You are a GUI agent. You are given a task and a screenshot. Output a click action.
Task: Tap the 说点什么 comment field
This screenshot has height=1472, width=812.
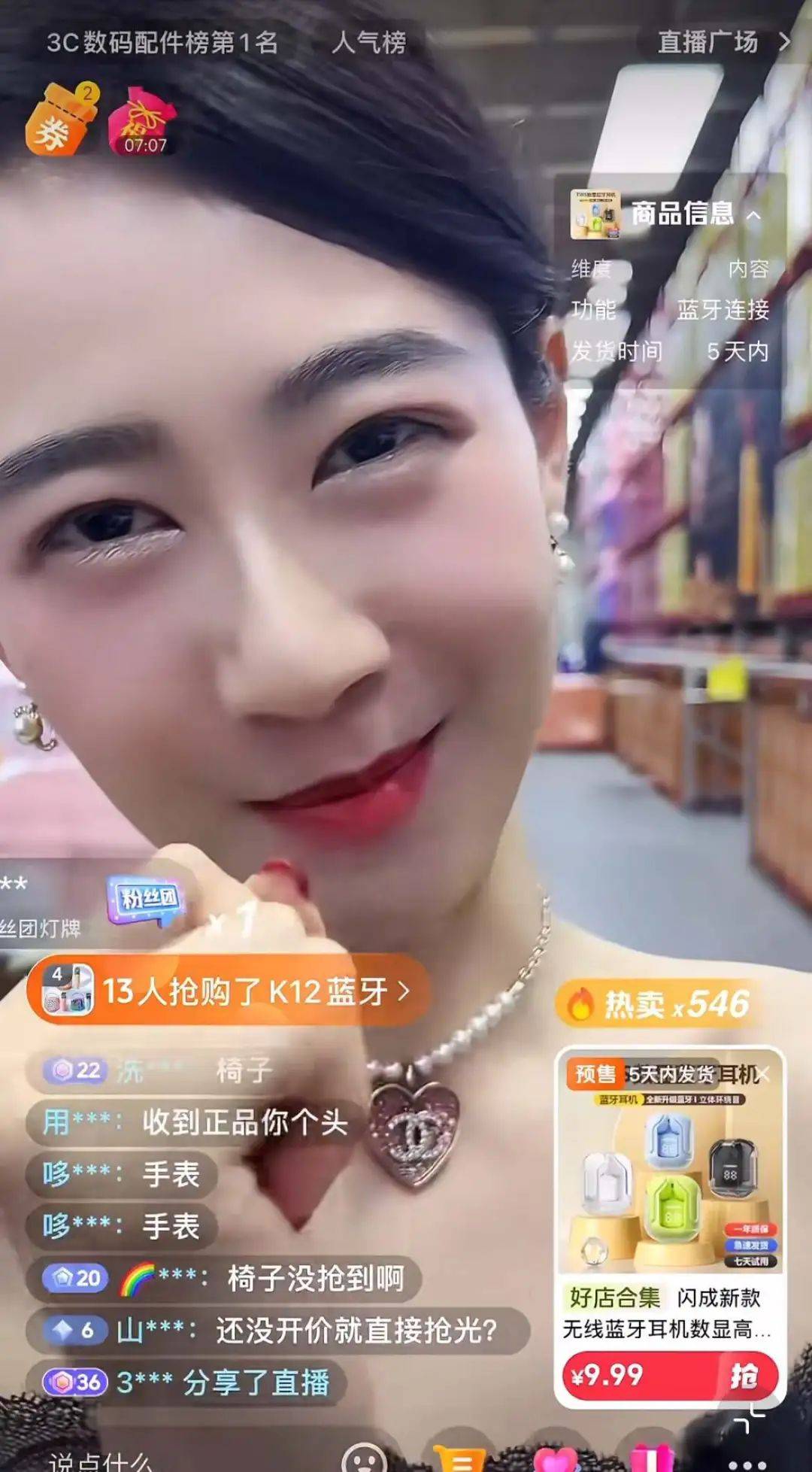click(x=101, y=1459)
